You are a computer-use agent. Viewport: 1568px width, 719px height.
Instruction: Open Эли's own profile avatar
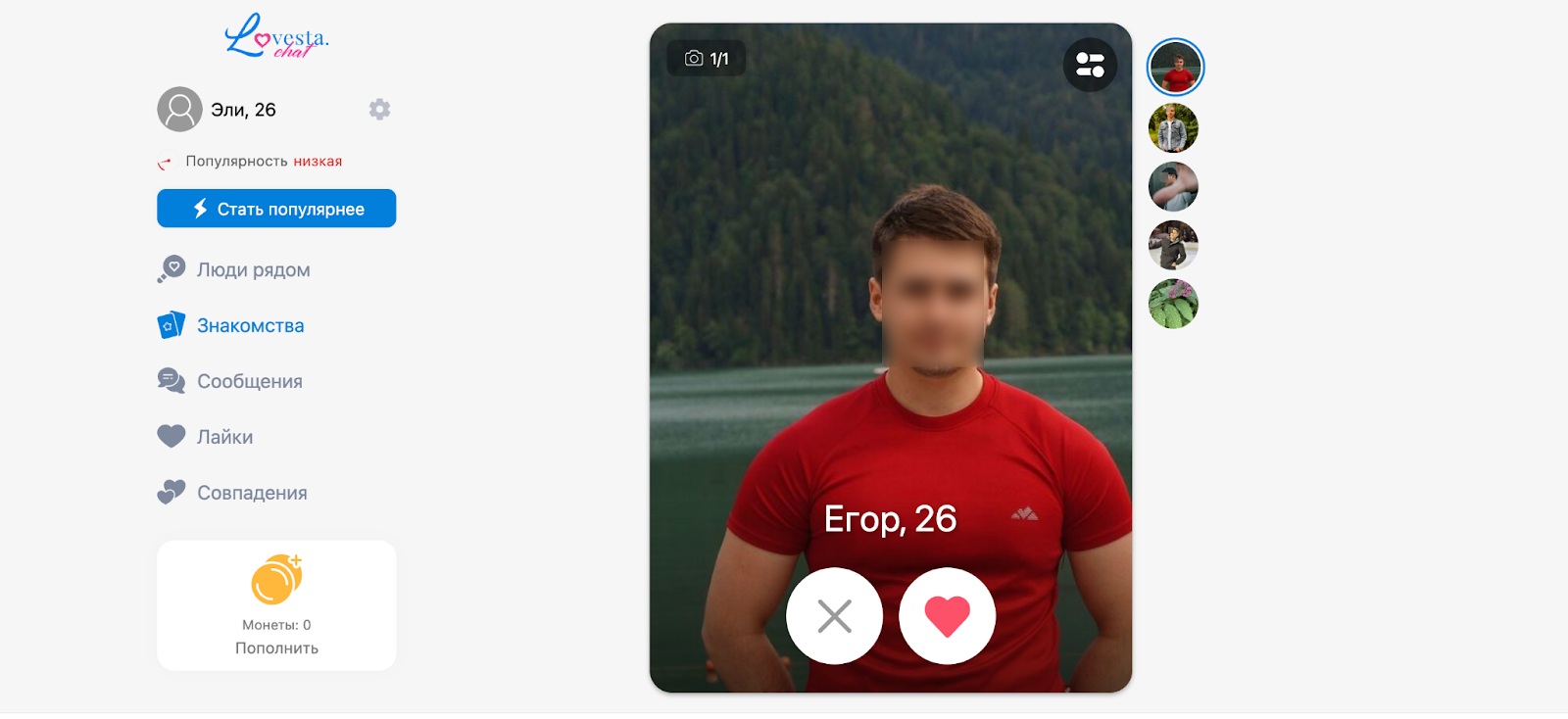tap(179, 110)
